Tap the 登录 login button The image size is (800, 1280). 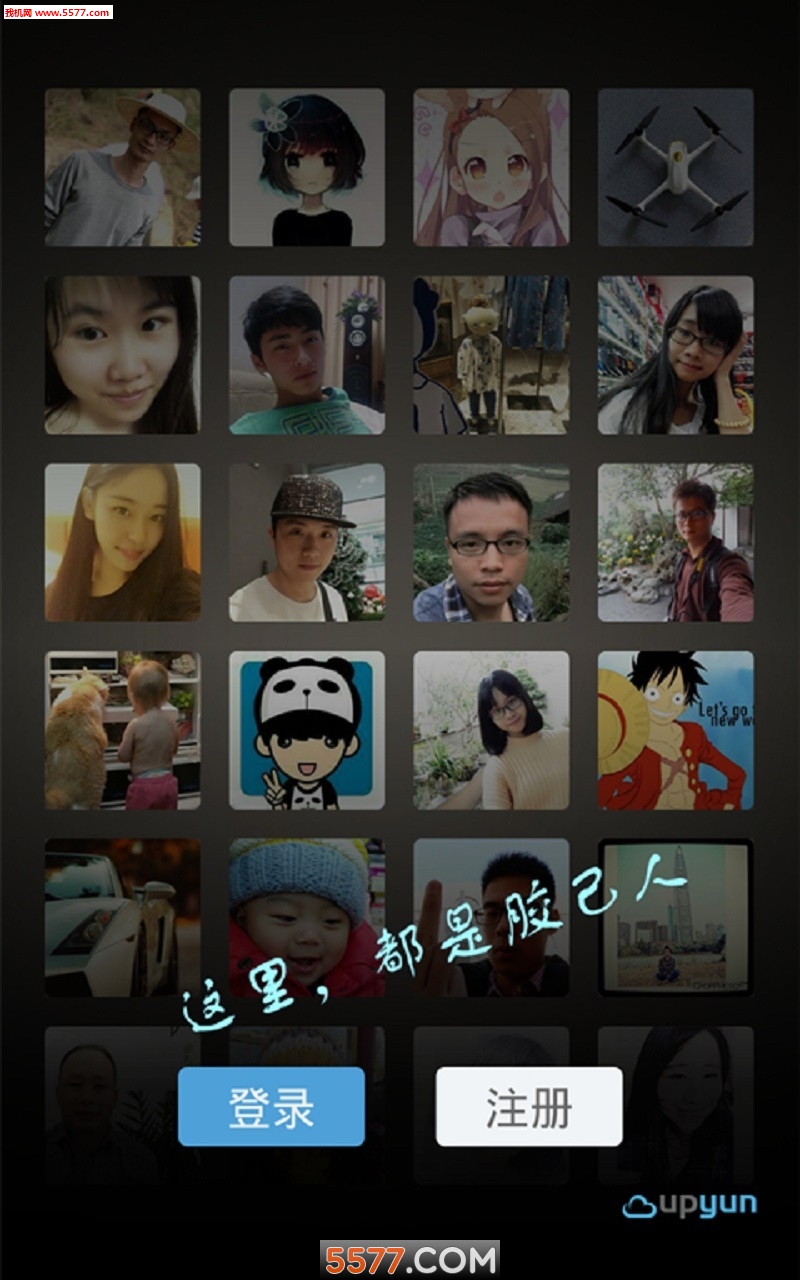pyautogui.click(x=271, y=1106)
